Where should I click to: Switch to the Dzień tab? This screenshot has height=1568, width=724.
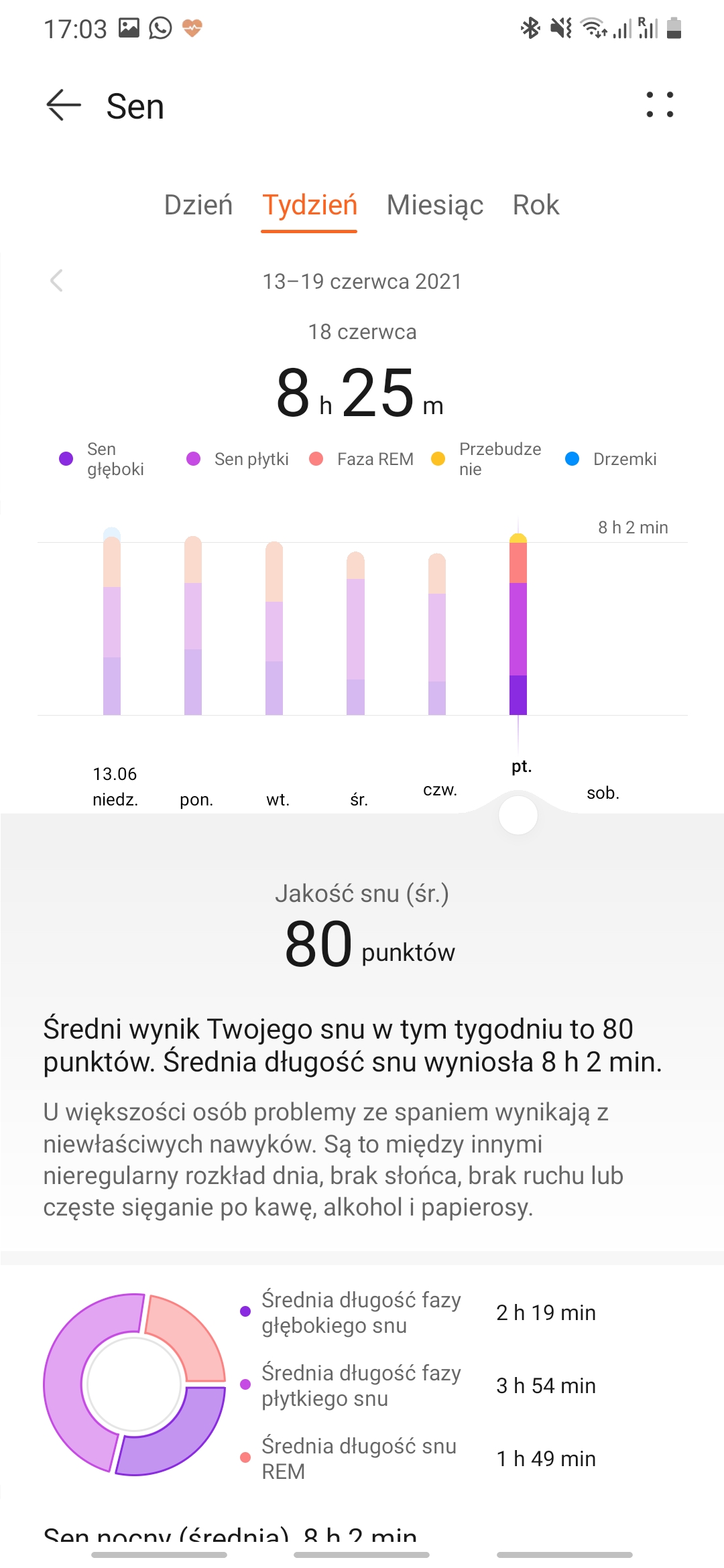click(198, 205)
